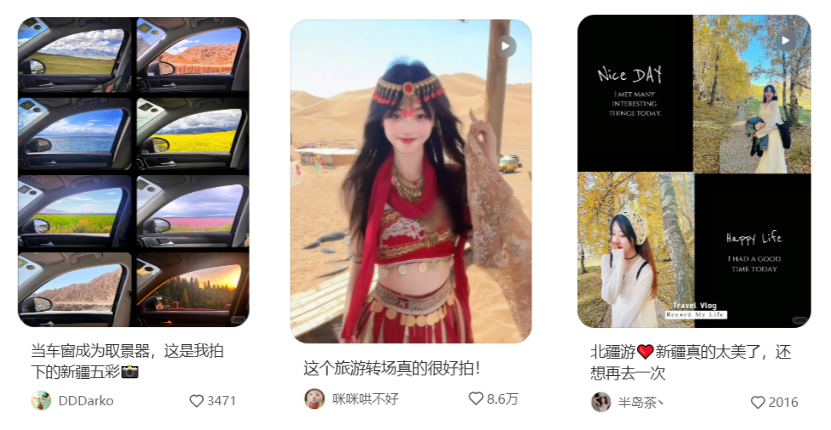Viewport: 831px width, 430px height.
Task: Open post titled 这个旅游转场真的很好拍
Action: [392, 368]
